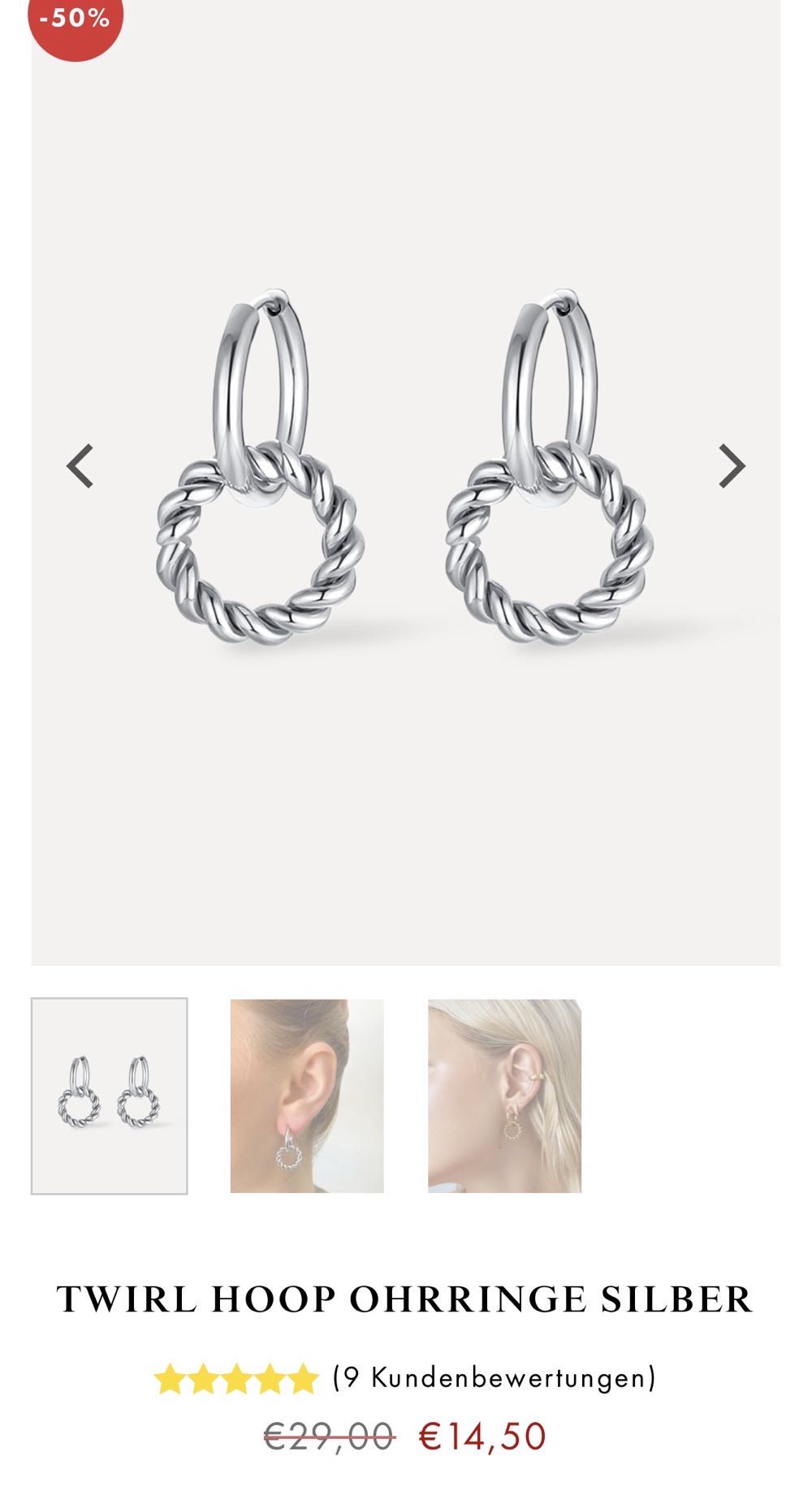The image size is (812, 1491).
Task: Select the silver earrings product thumbnail
Action: 110,1096
